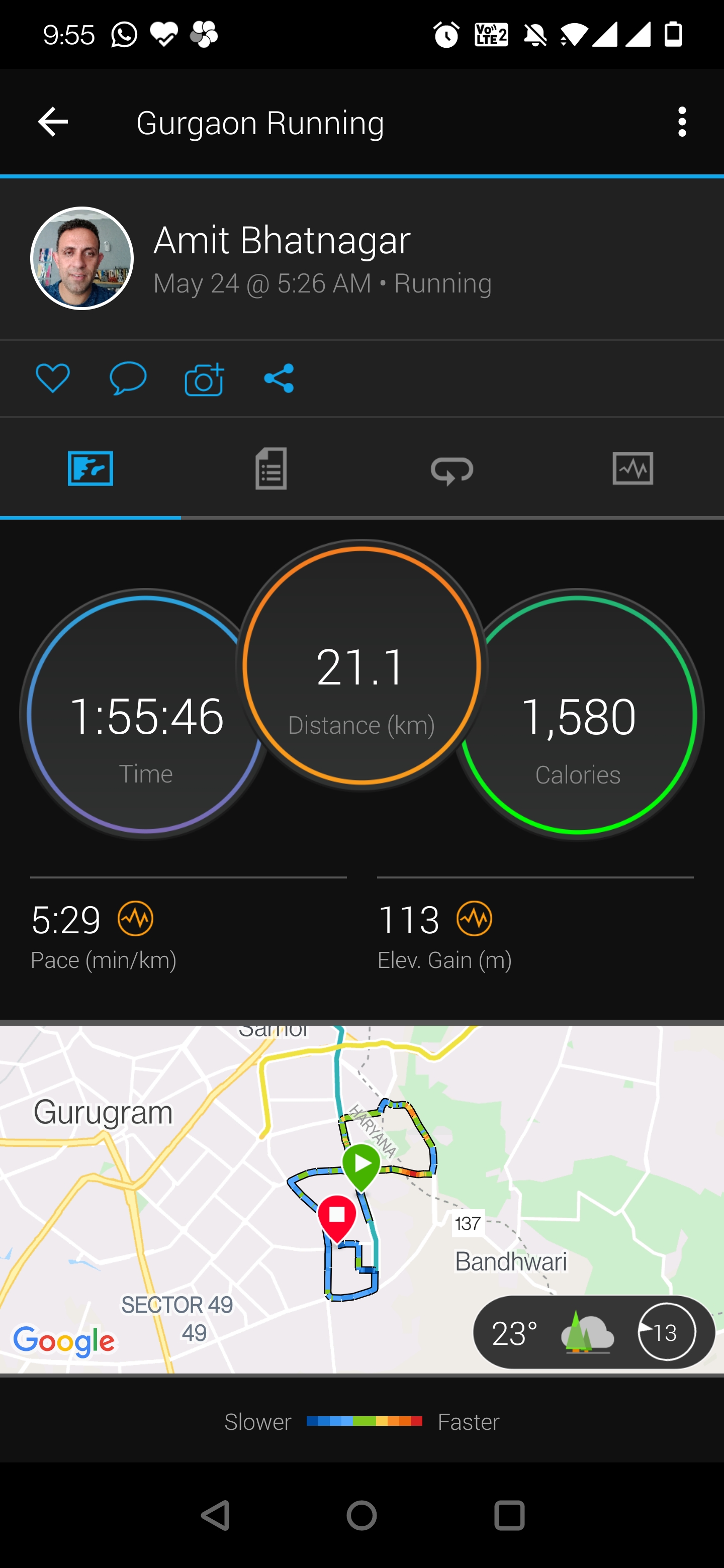Like this running activity
The height and width of the screenshot is (1568, 724).
(52, 378)
